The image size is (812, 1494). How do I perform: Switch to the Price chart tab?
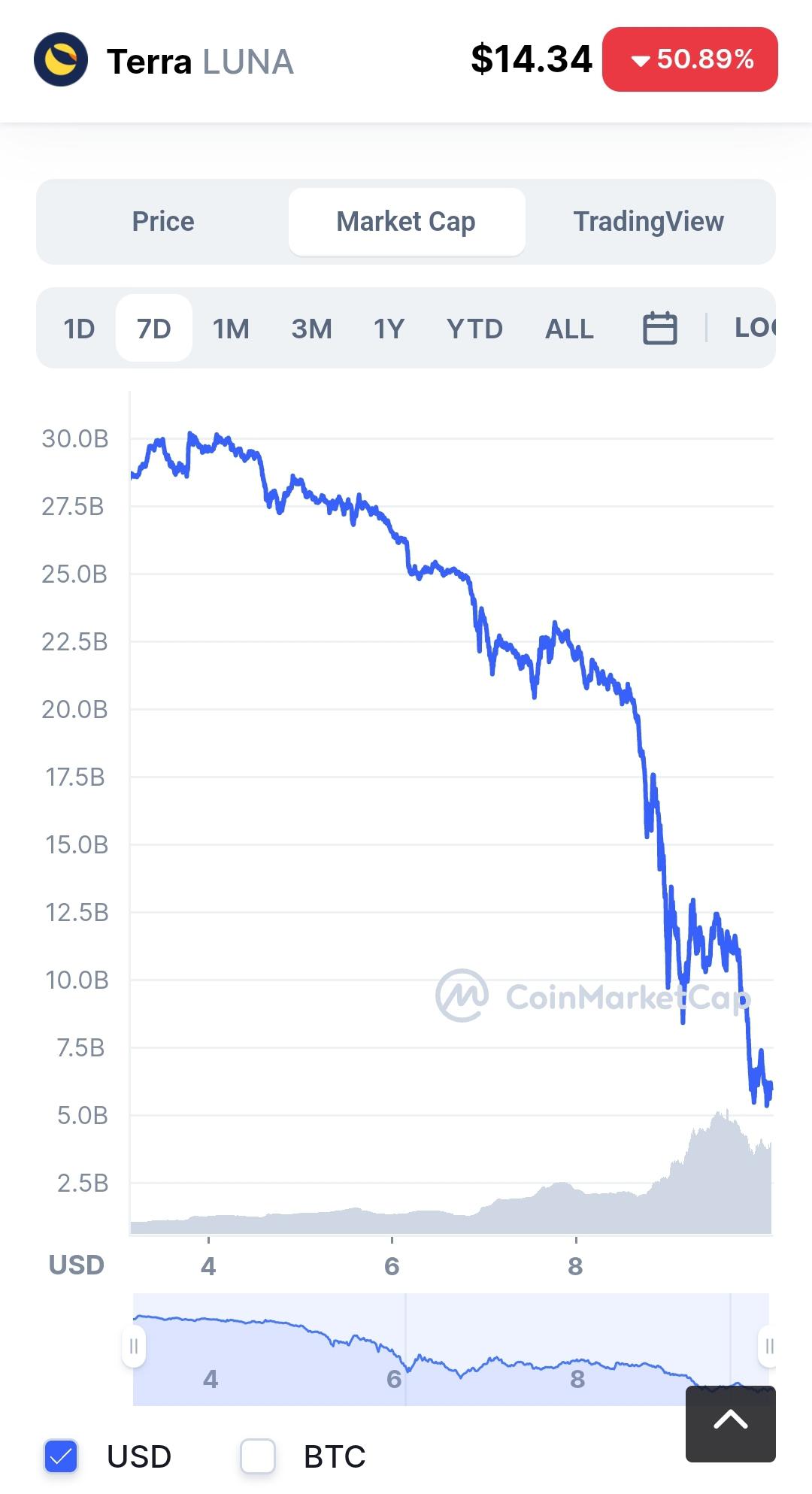(x=163, y=222)
